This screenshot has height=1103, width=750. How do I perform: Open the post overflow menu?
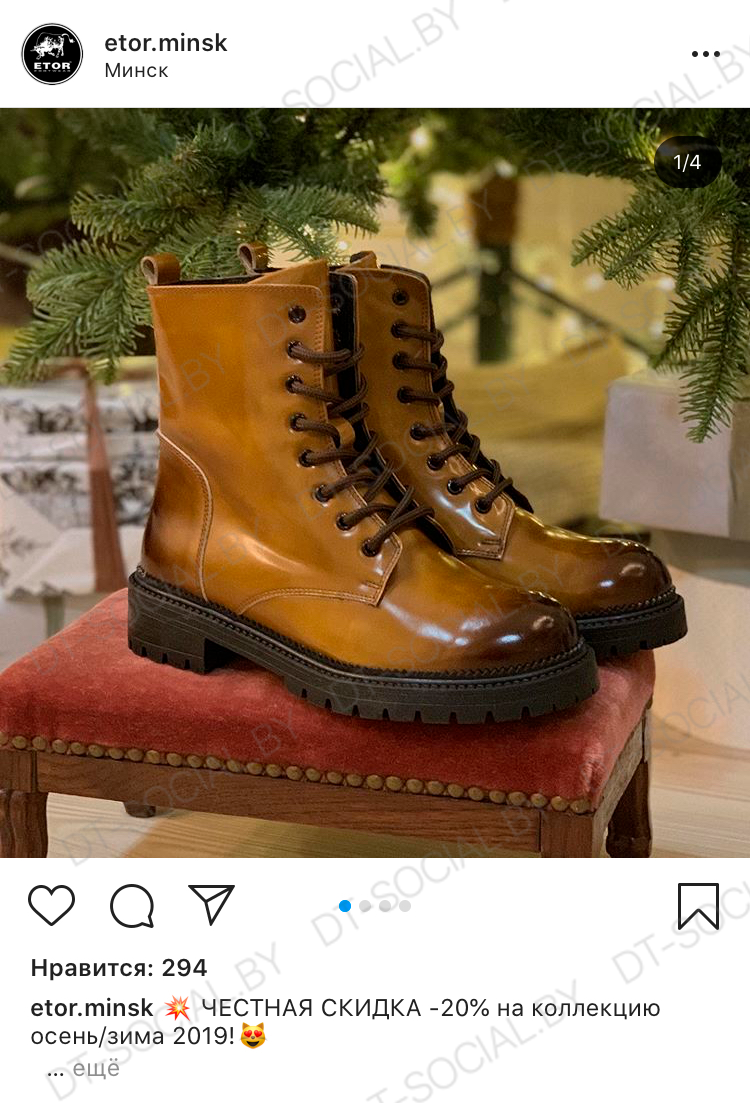(x=705, y=54)
